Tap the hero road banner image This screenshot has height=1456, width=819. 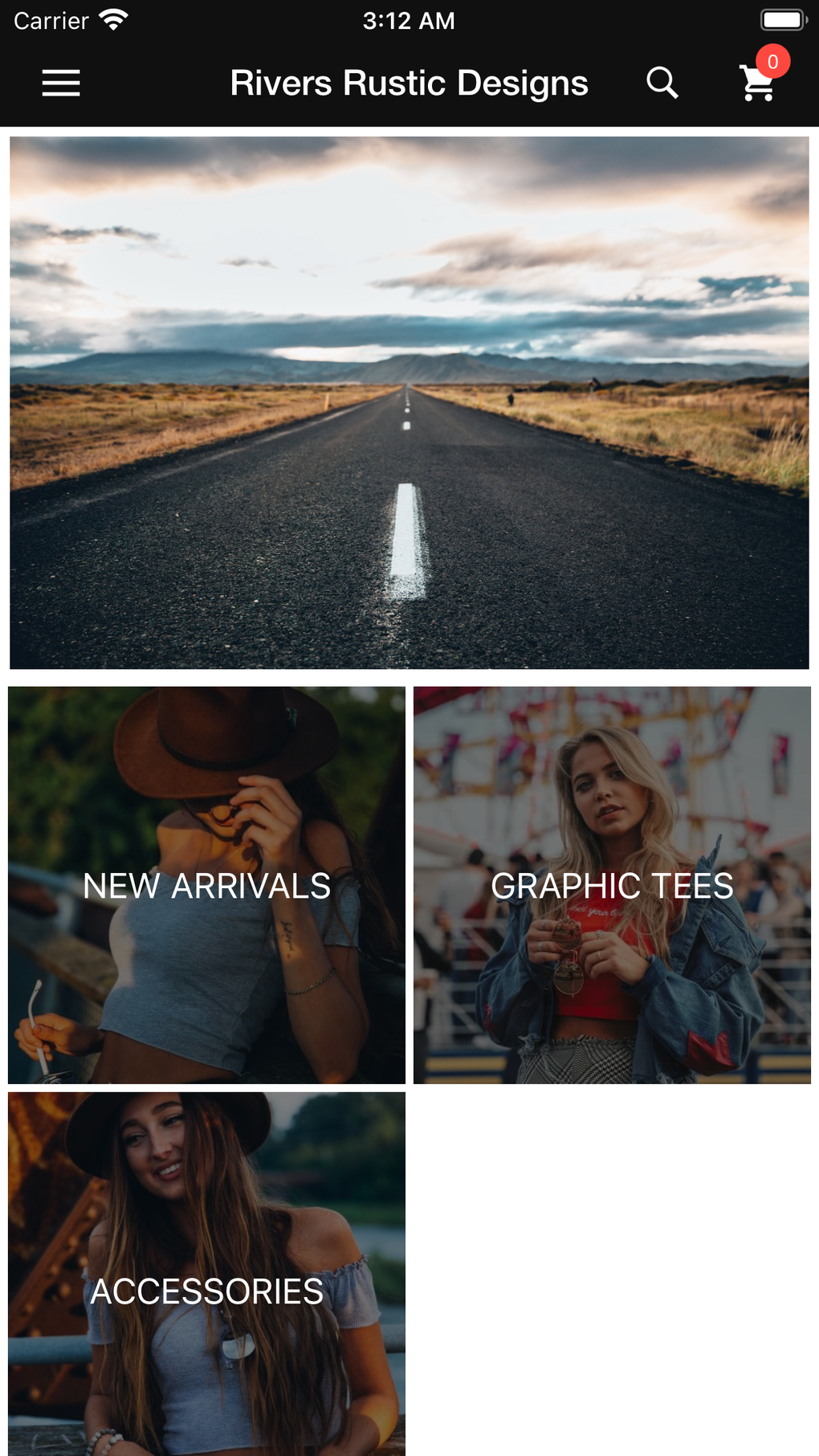(x=409, y=402)
